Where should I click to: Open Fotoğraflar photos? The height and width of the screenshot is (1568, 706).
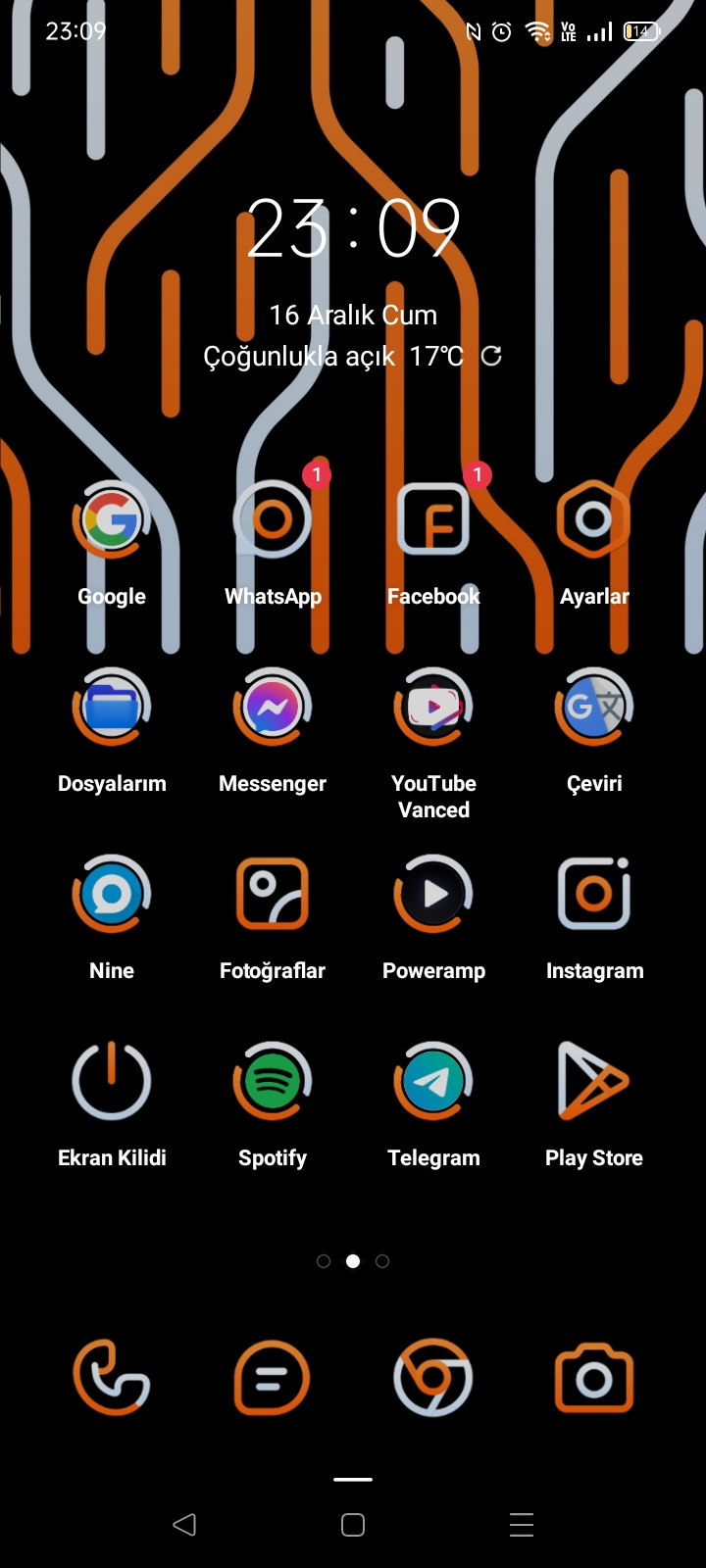273,895
